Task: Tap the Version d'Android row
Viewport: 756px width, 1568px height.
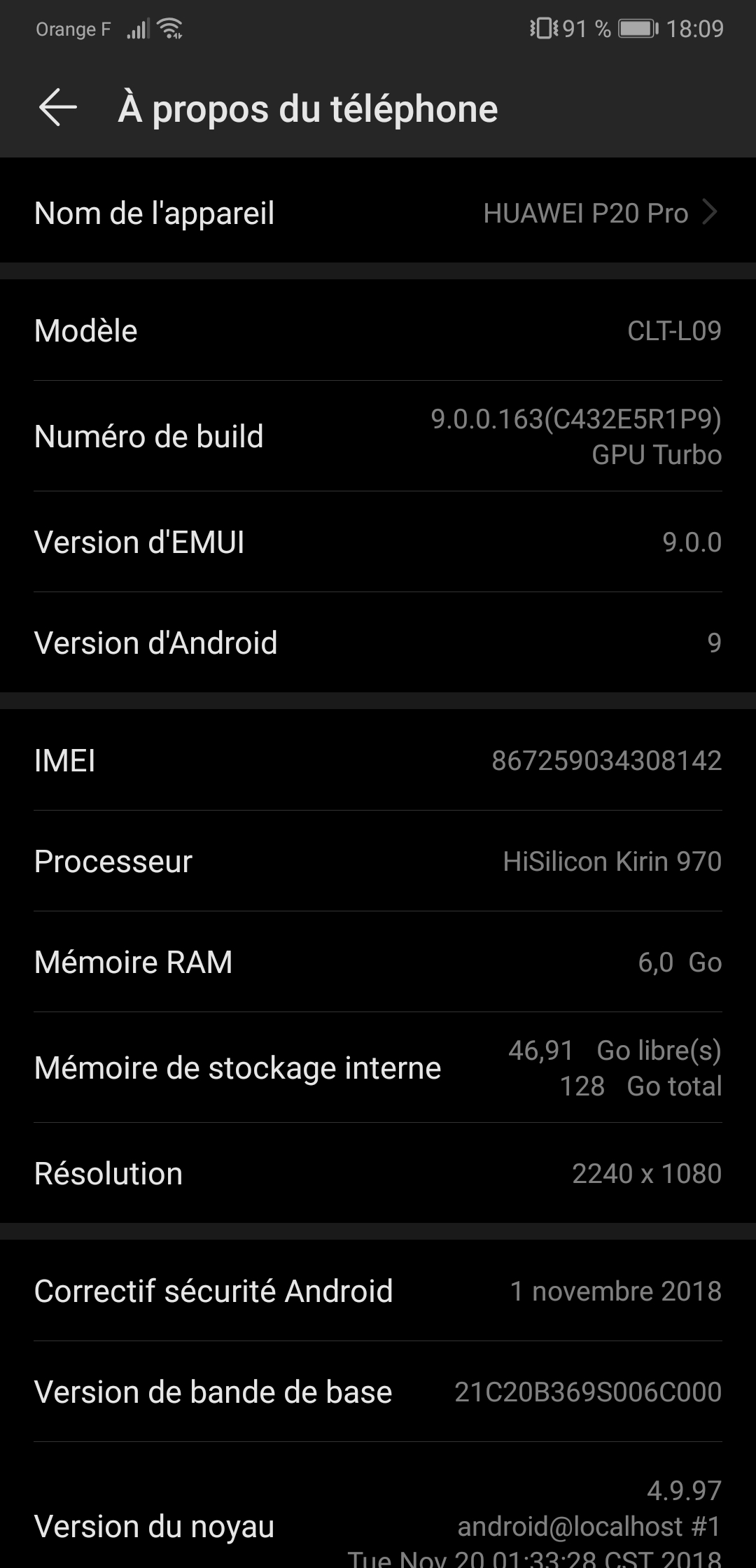Action: point(378,642)
